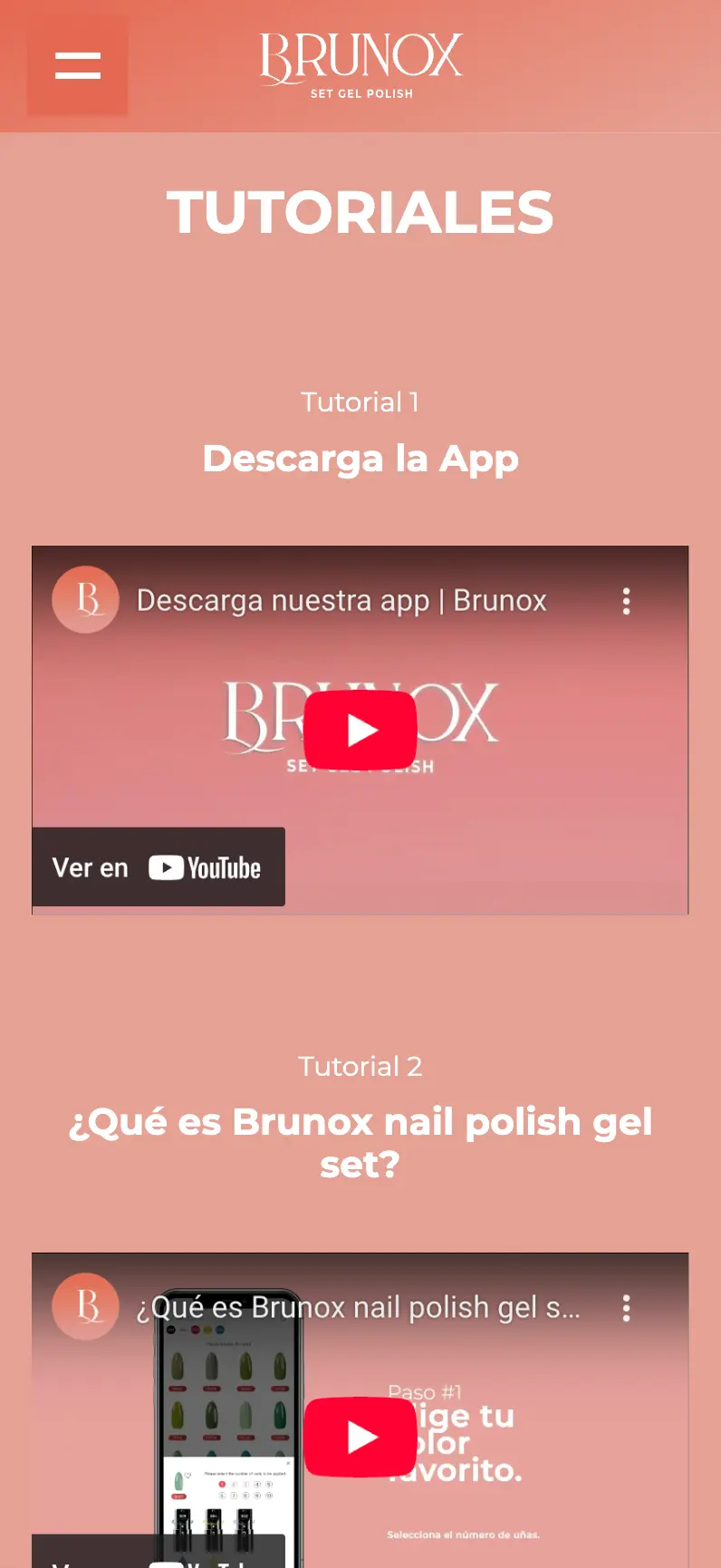Image resolution: width=721 pixels, height=1568 pixels.
Task: Open the three-dot options menu on second video
Action: click(x=626, y=1308)
